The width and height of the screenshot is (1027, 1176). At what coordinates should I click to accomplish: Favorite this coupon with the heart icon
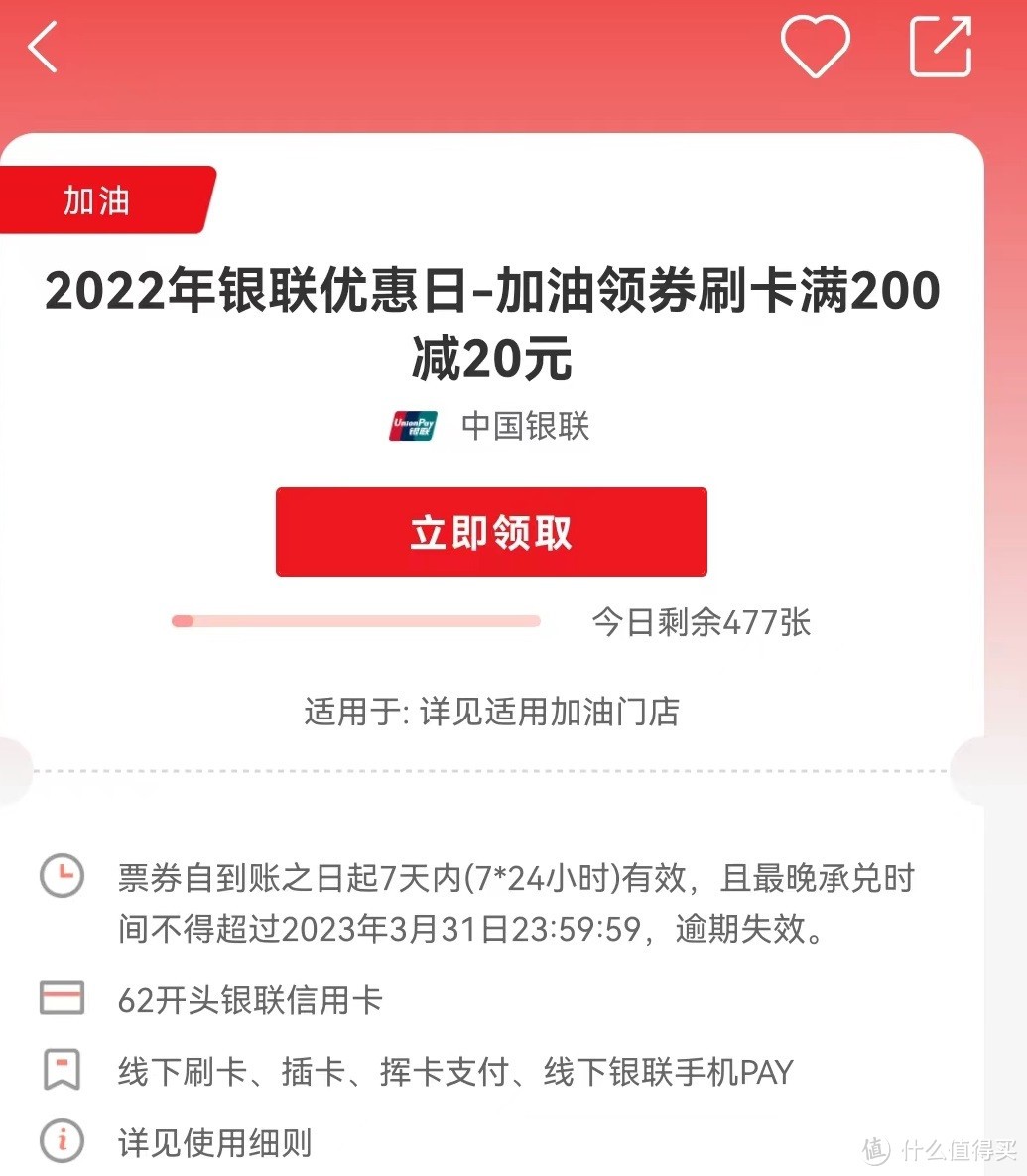click(815, 47)
